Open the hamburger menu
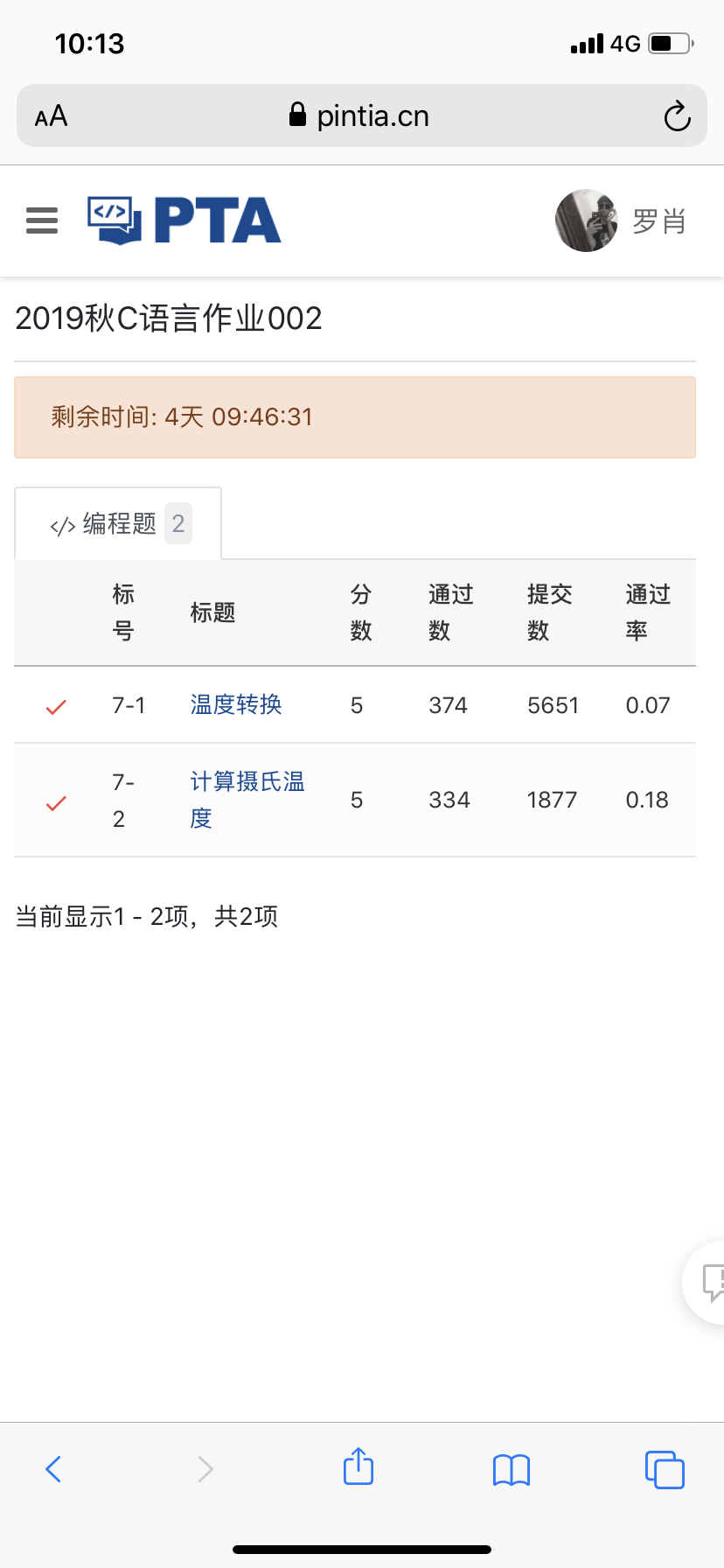The height and width of the screenshot is (1568, 724). 42,220
